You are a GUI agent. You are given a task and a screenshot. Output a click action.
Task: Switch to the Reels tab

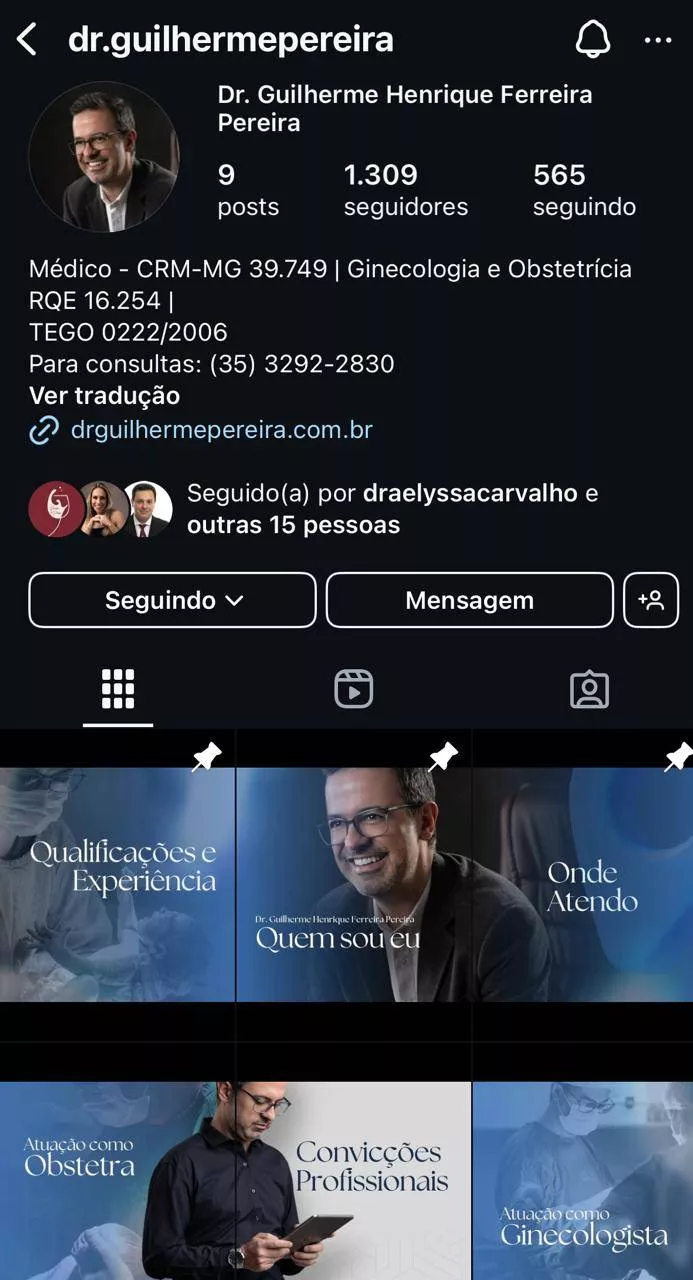[x=353, y=689]
